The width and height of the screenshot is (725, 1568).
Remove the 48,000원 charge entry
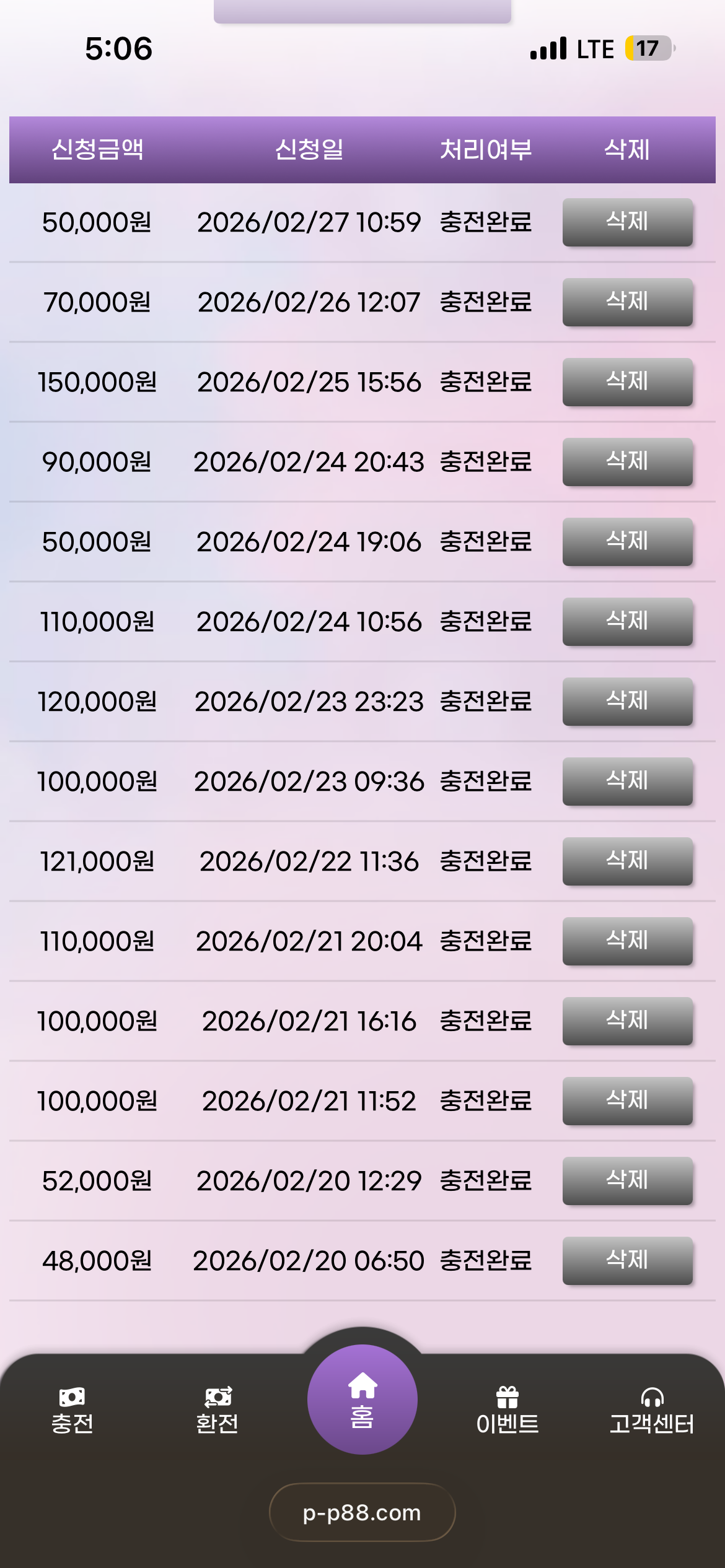click(x=627, y=1261)
